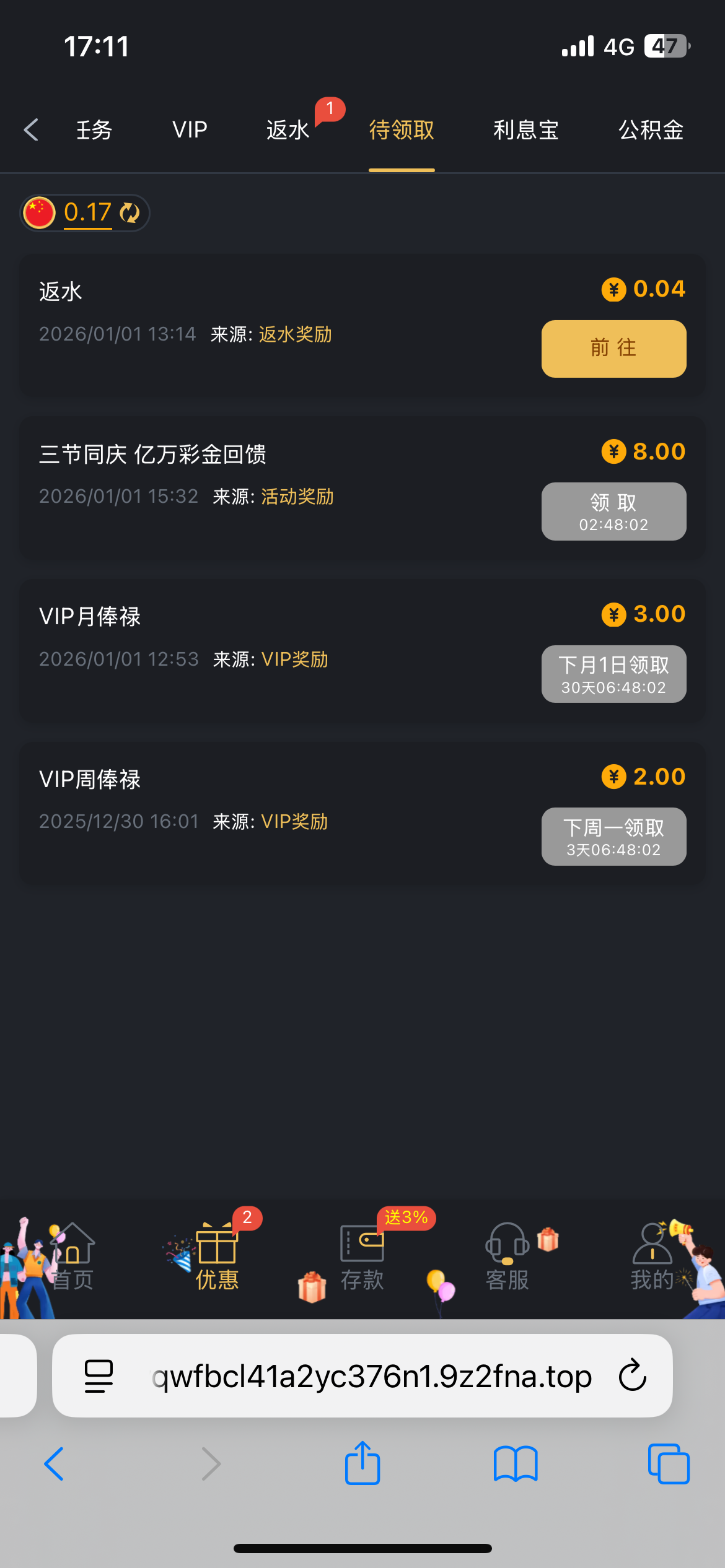Open the browser share sheet

tap(362, 1463)
